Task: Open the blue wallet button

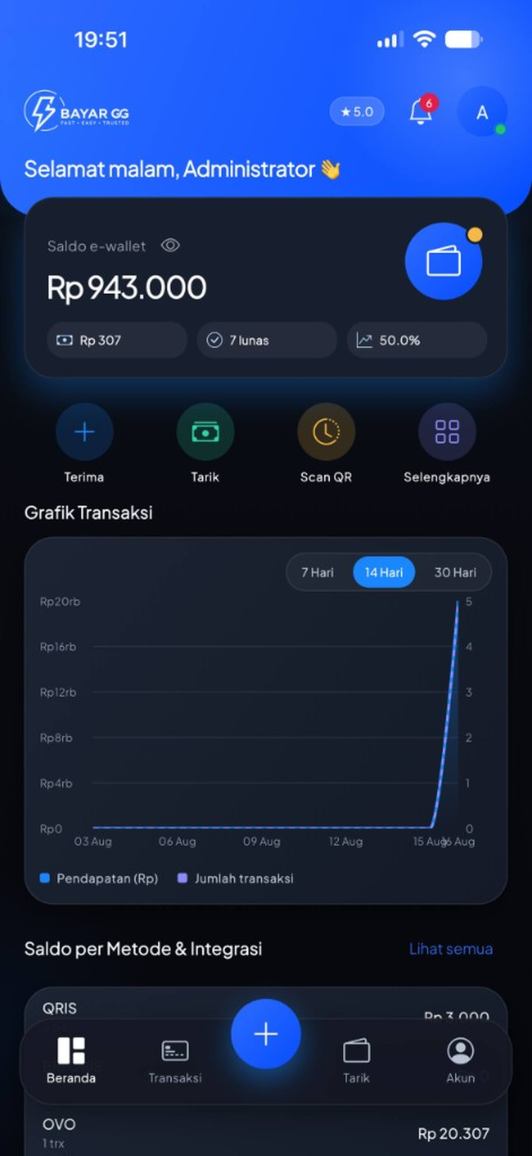Action: click(444, 262)
